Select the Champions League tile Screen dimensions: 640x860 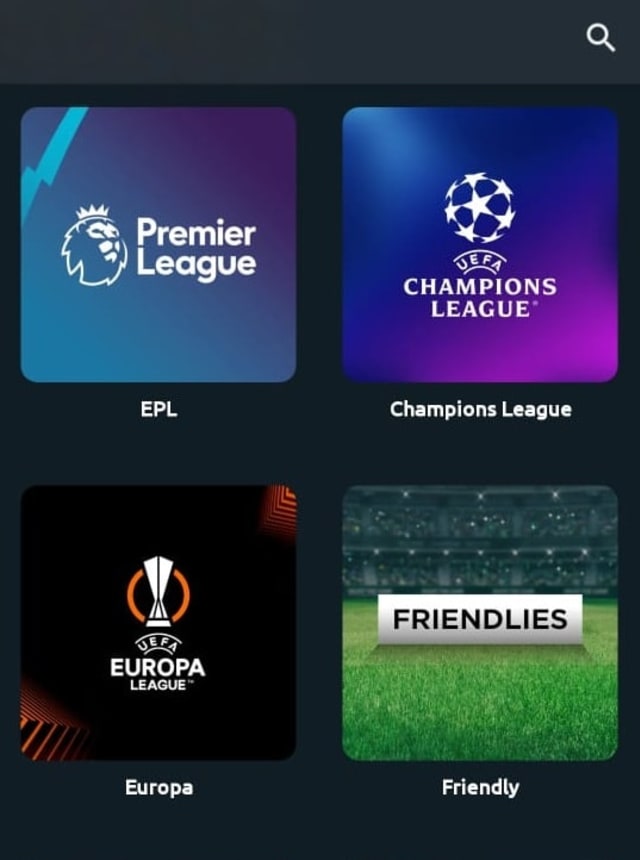(480, 245)
